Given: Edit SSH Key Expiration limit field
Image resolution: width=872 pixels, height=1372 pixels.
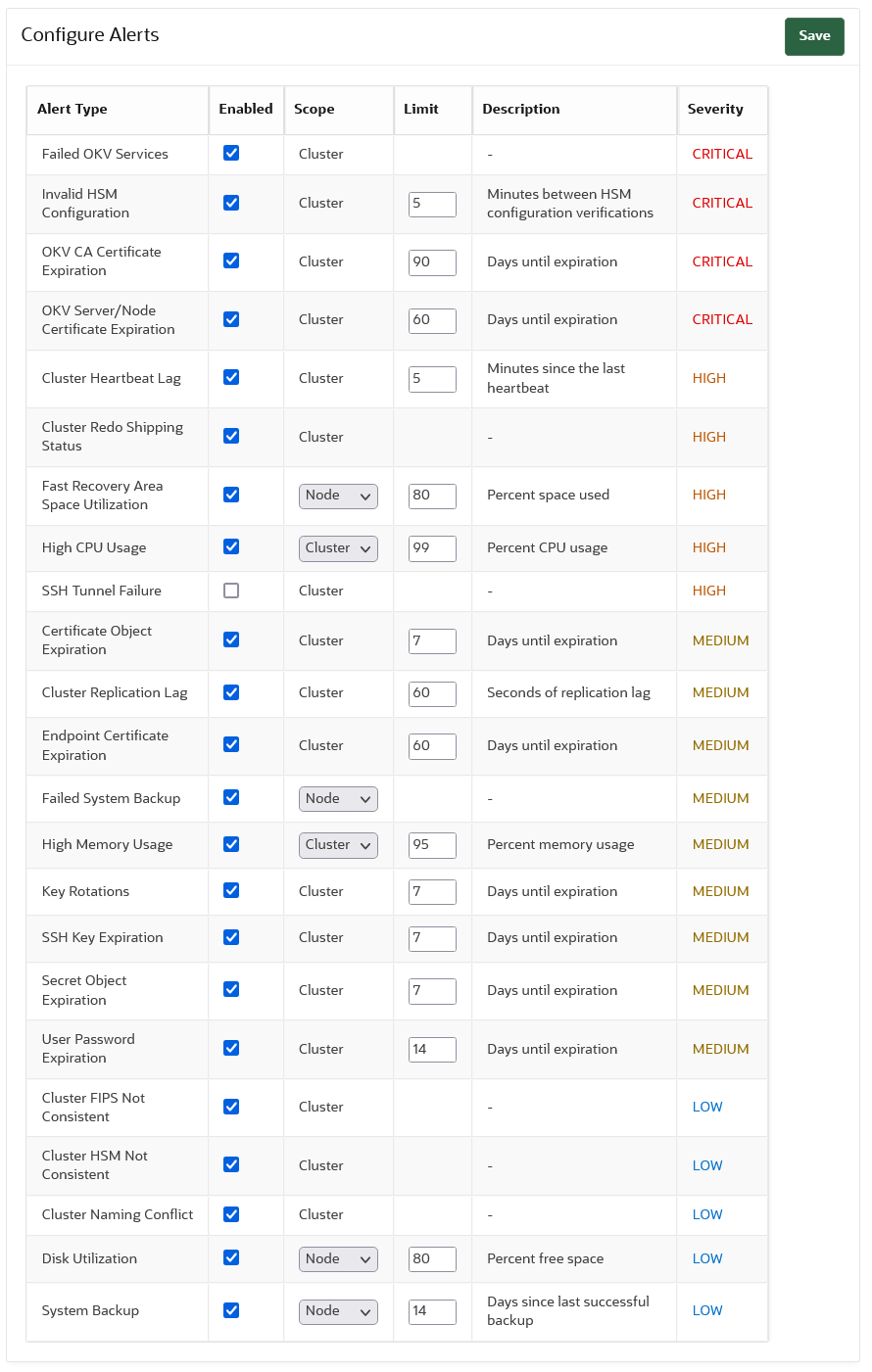Looking at the screenshot, I should (432, 938).
